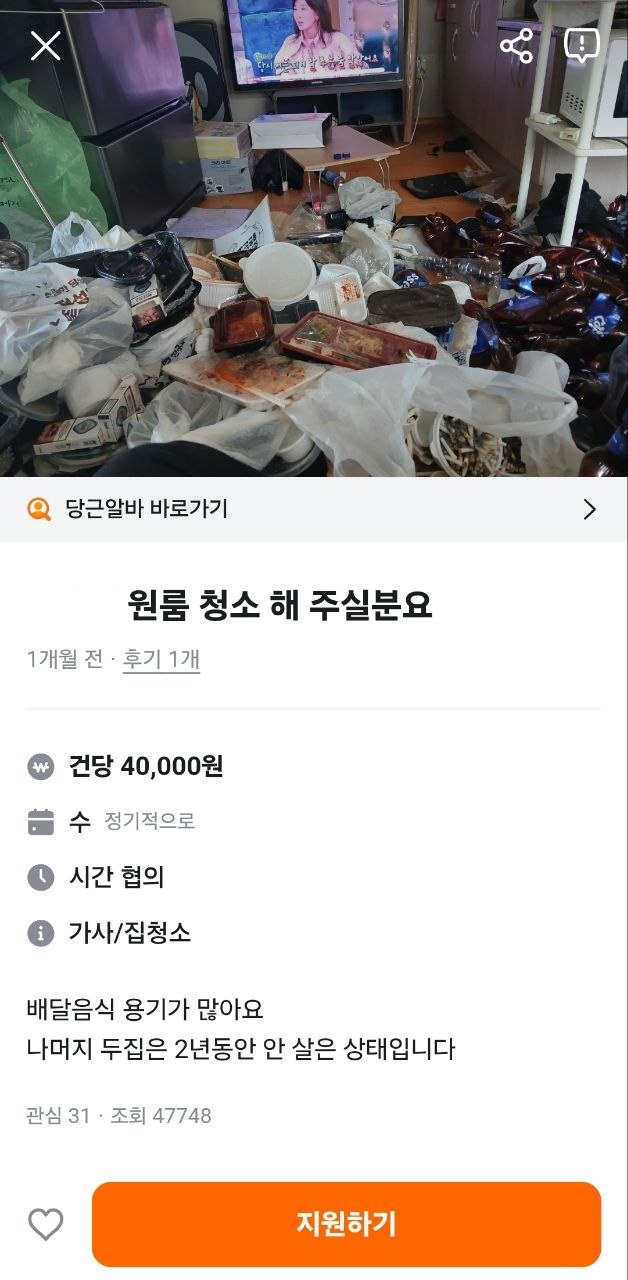Share this cleaning job post
The width and height of the screenshot is (628, 1280).
click(516, 45)
